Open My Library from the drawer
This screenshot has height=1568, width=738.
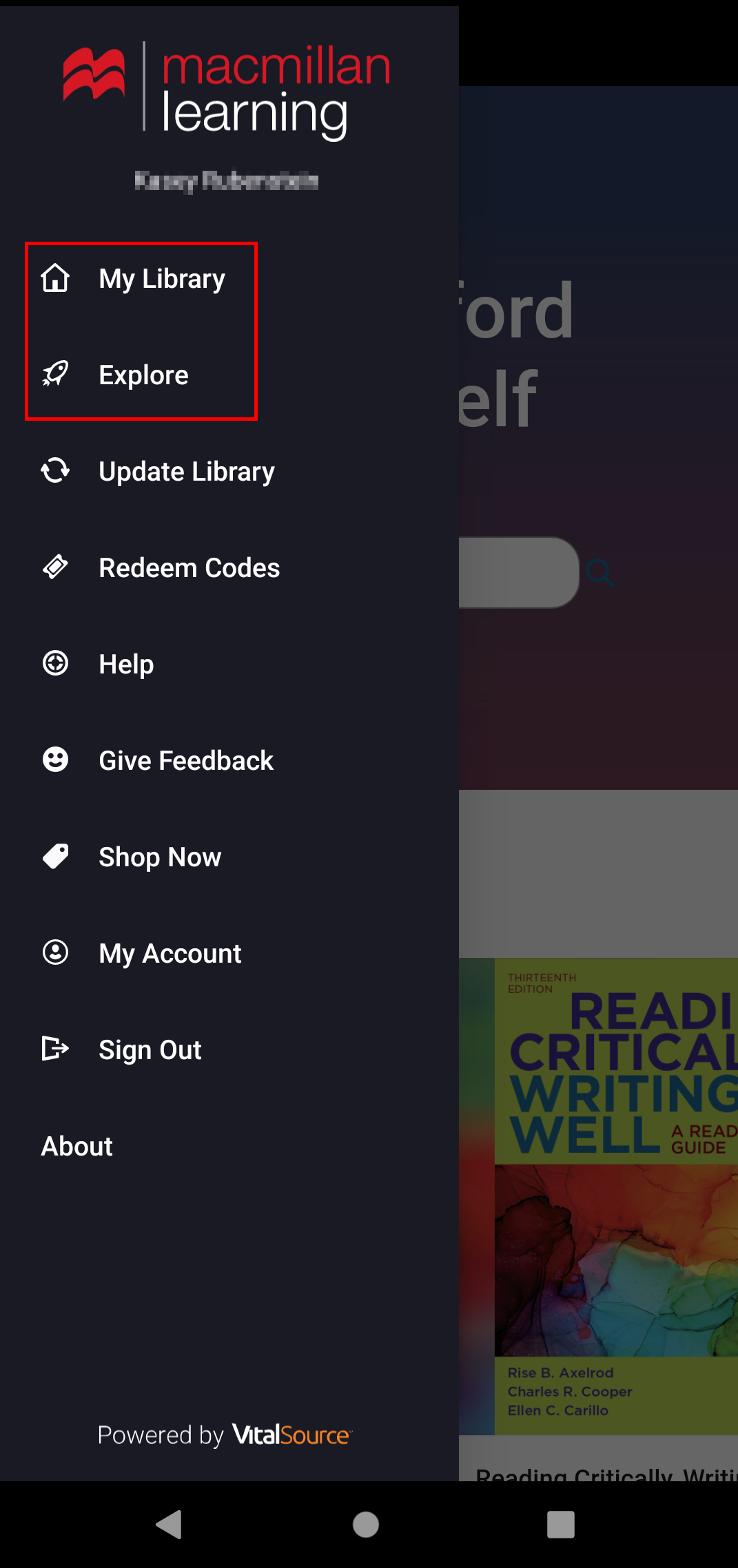[x=161, y=279]
